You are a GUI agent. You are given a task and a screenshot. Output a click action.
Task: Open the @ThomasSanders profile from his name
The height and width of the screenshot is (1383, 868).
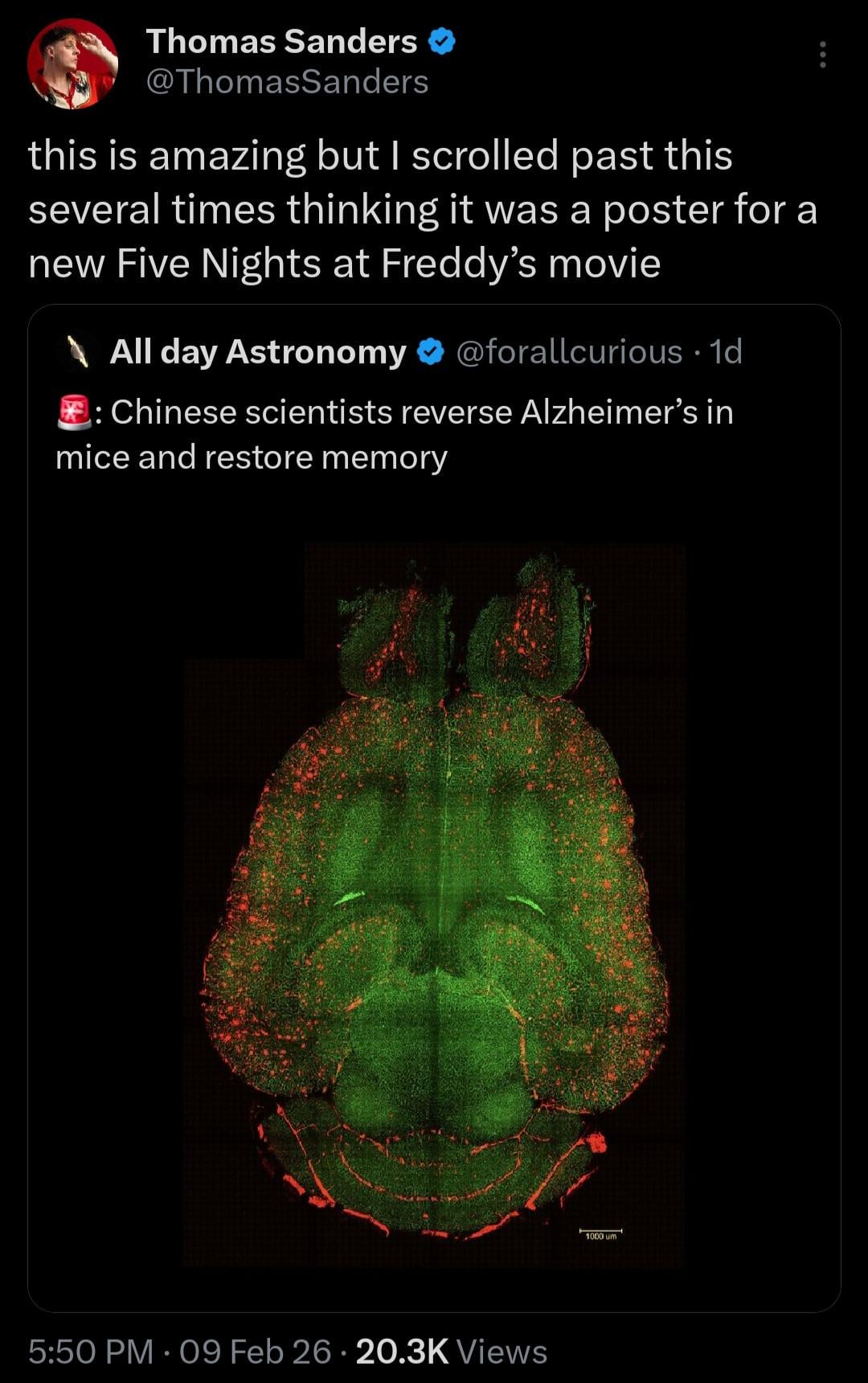(281, 42)
